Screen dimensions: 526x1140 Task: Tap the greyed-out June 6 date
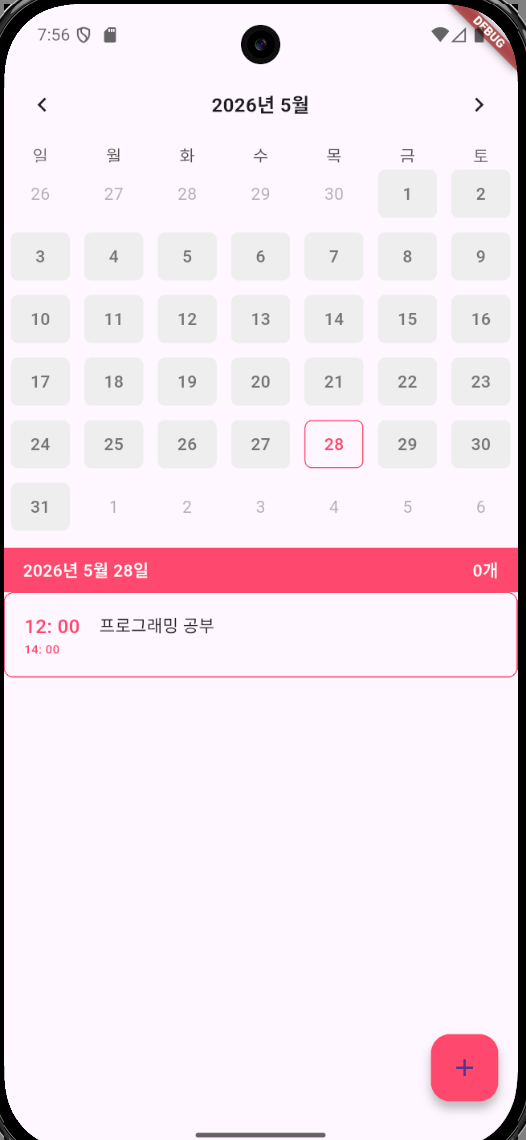point(481,507)
